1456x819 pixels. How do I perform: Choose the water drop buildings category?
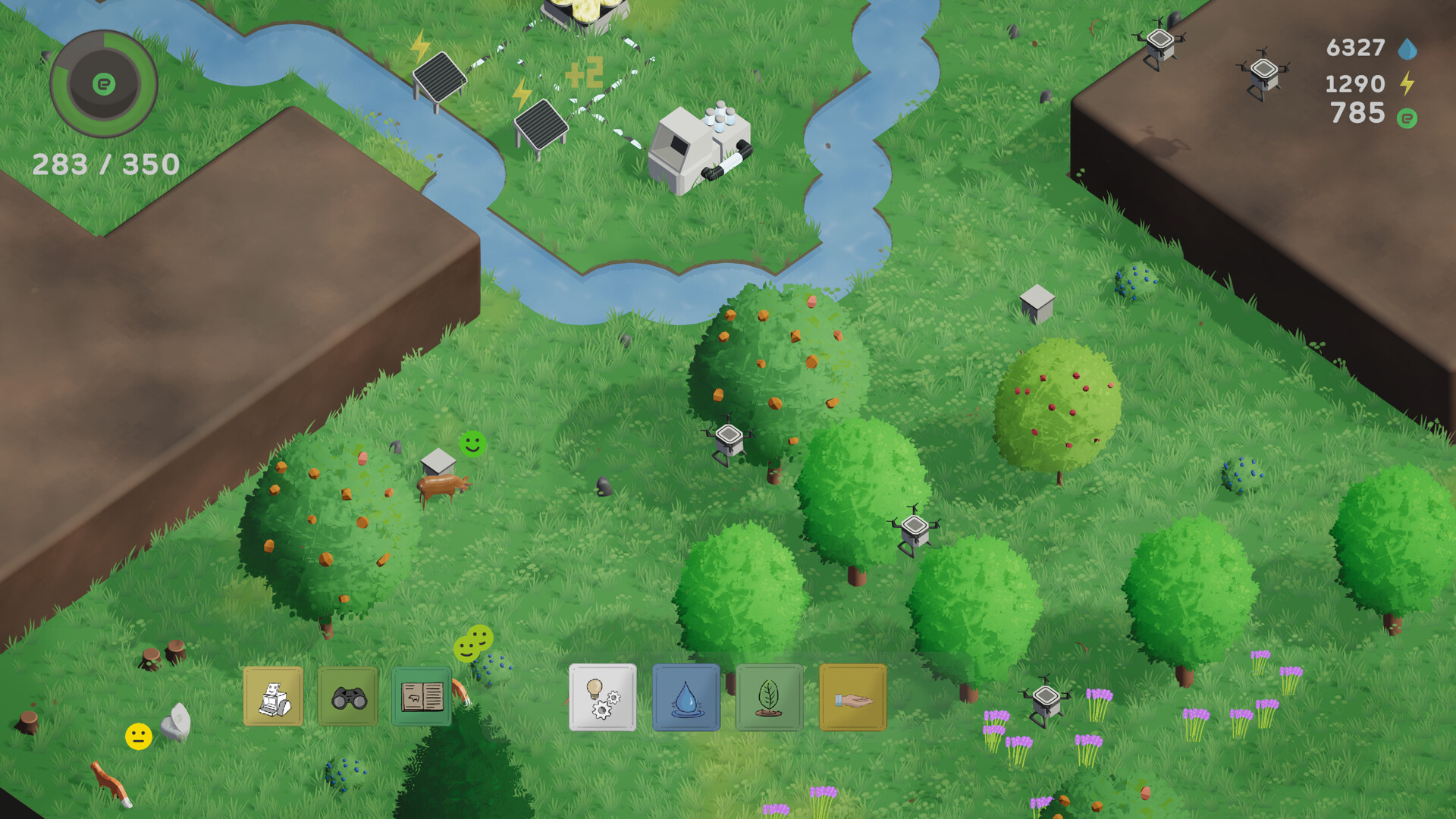686,697
